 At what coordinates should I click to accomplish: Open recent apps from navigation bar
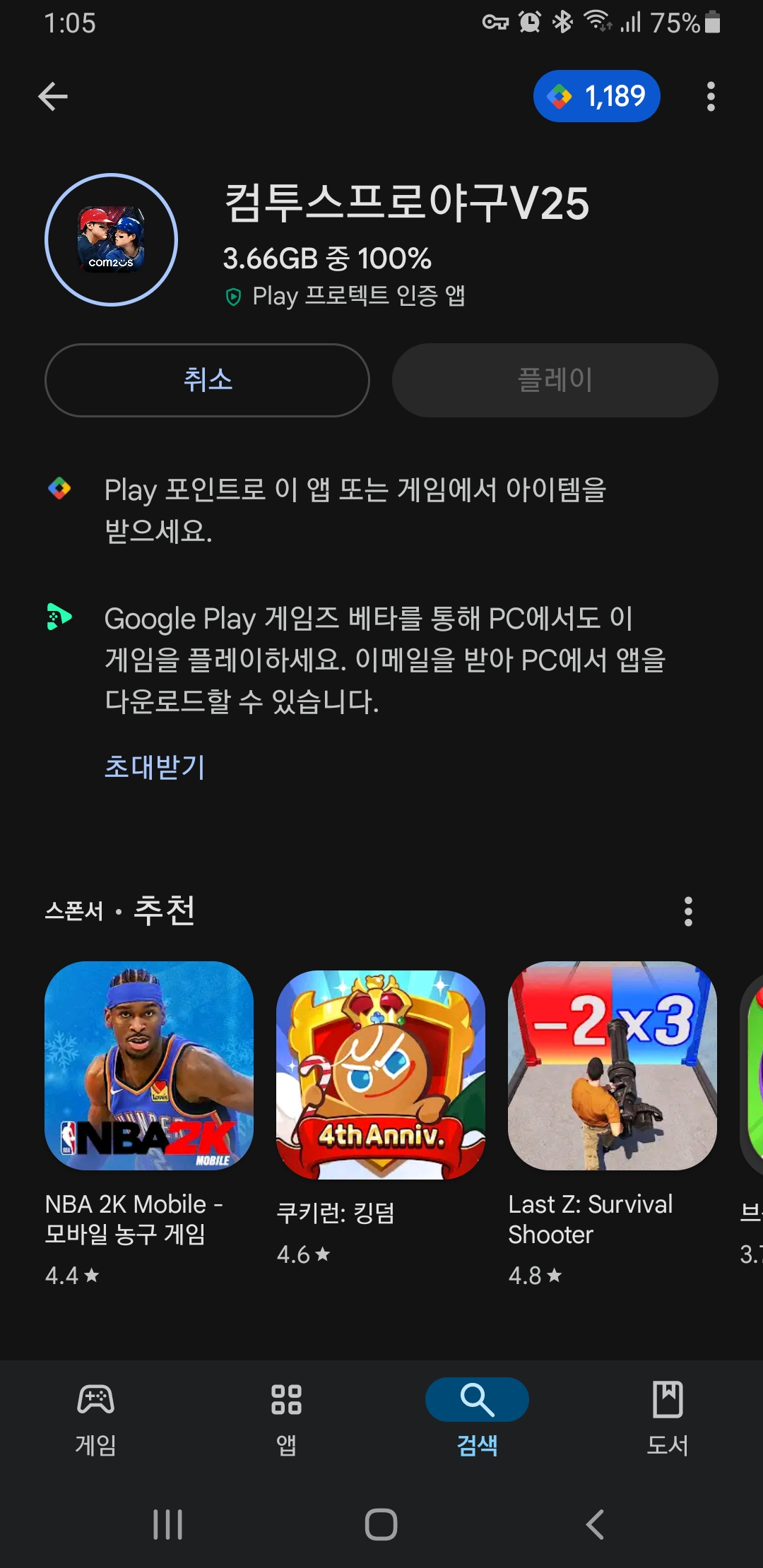(x=167, y=1524)
